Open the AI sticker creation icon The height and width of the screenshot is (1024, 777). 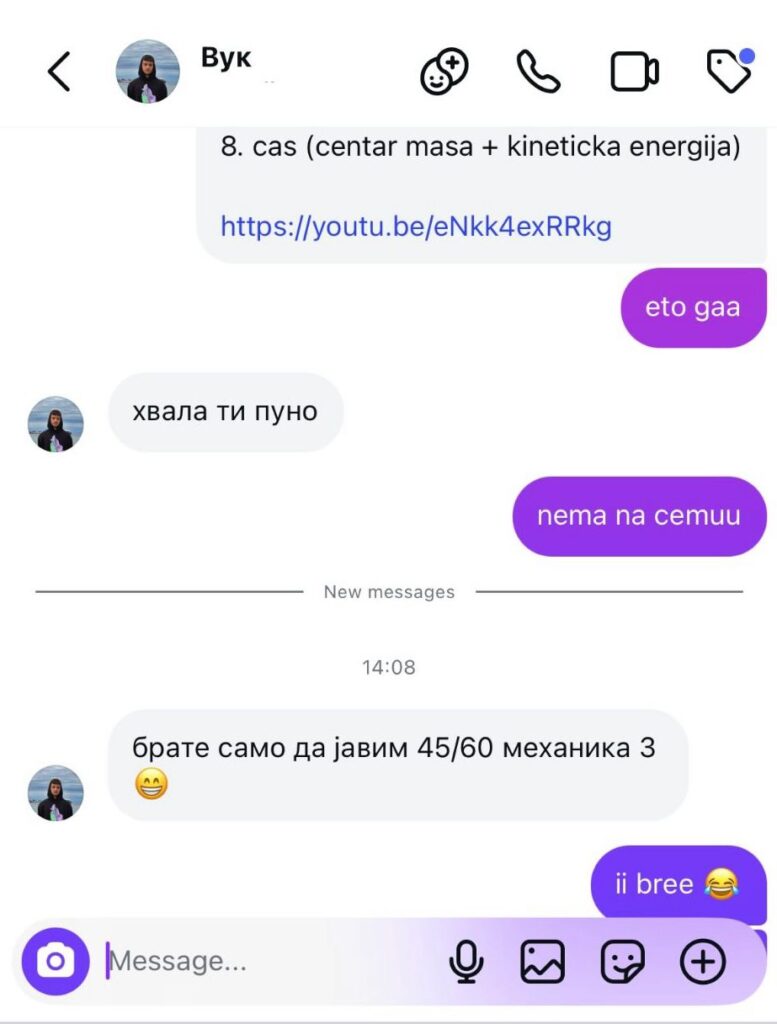pos(444,72)
